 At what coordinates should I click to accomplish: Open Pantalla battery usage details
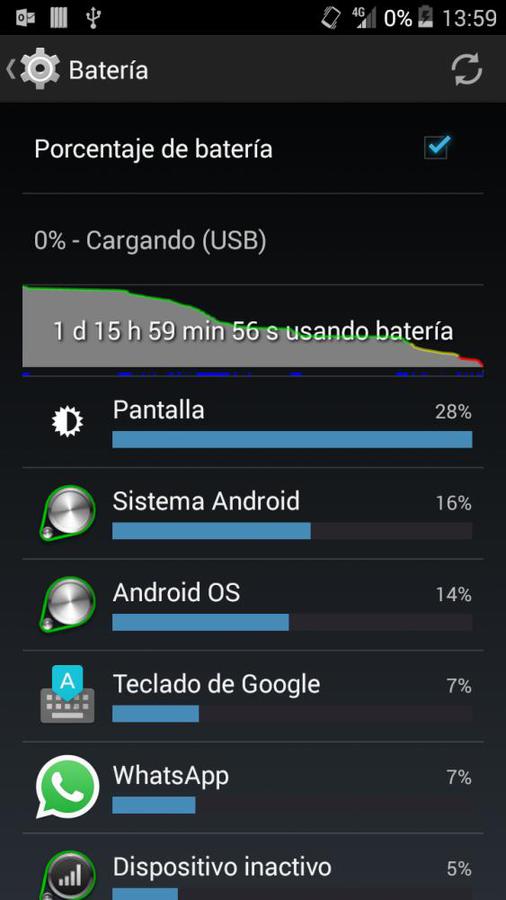pyautogui.click(x=253, y=422)
